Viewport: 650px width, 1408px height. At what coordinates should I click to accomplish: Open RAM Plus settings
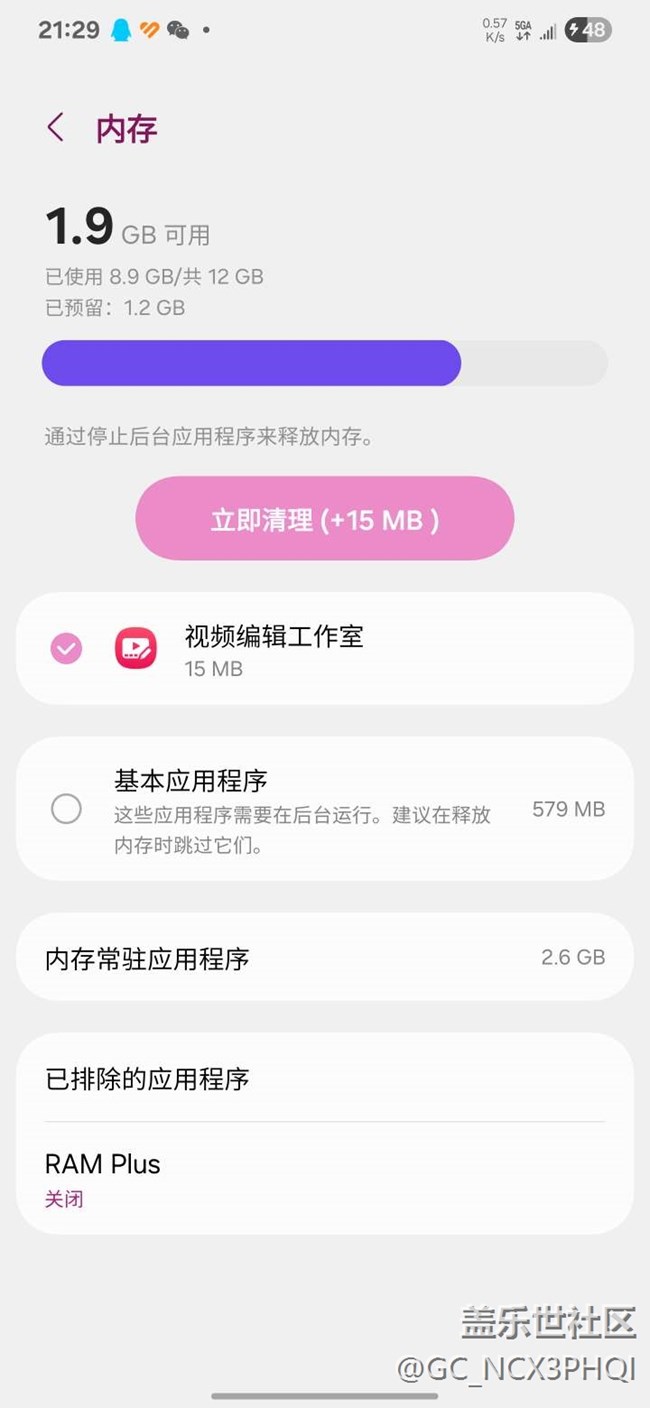tap(325, 1178)
